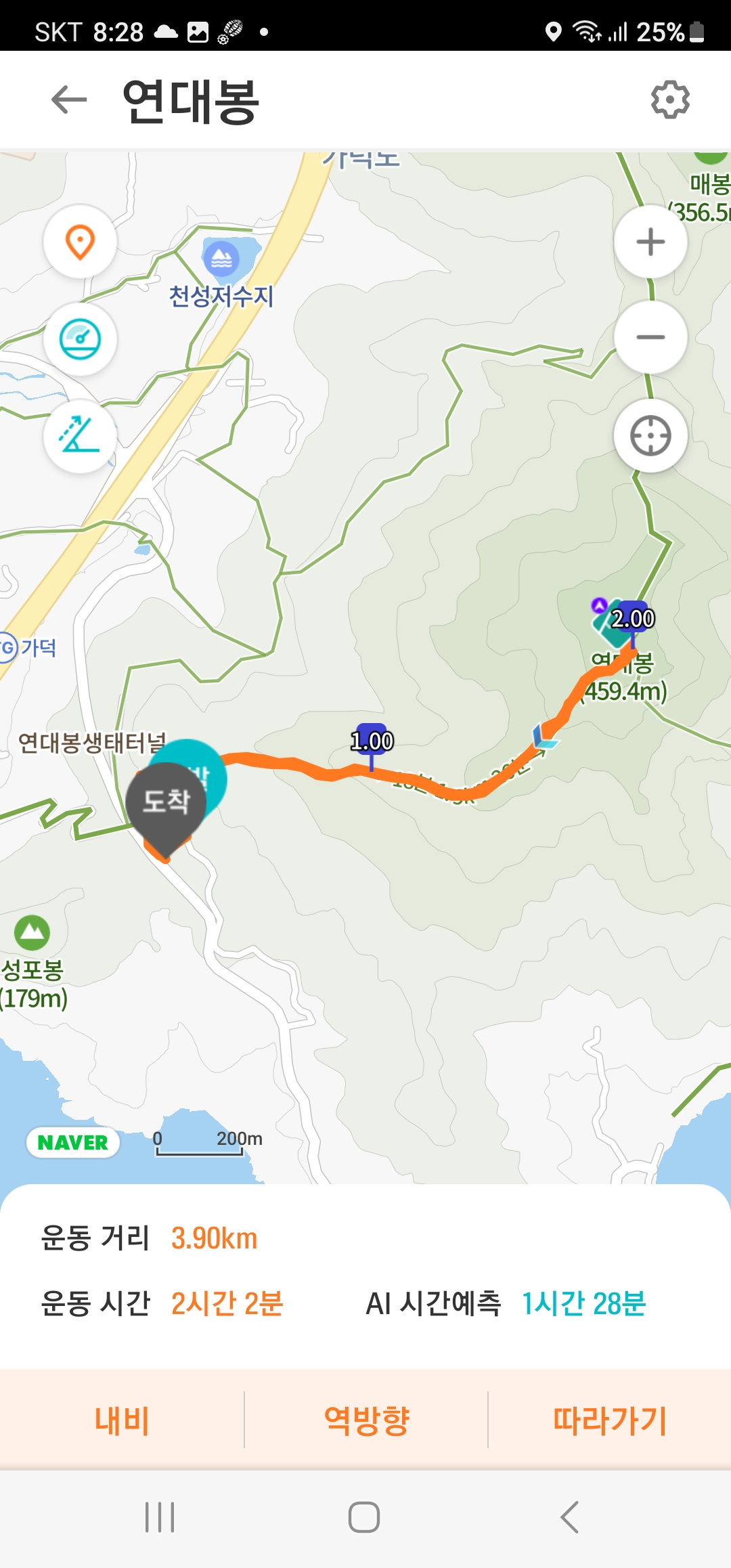Tap the orange location pin button
731x1568 pixels.
(80, 242)
